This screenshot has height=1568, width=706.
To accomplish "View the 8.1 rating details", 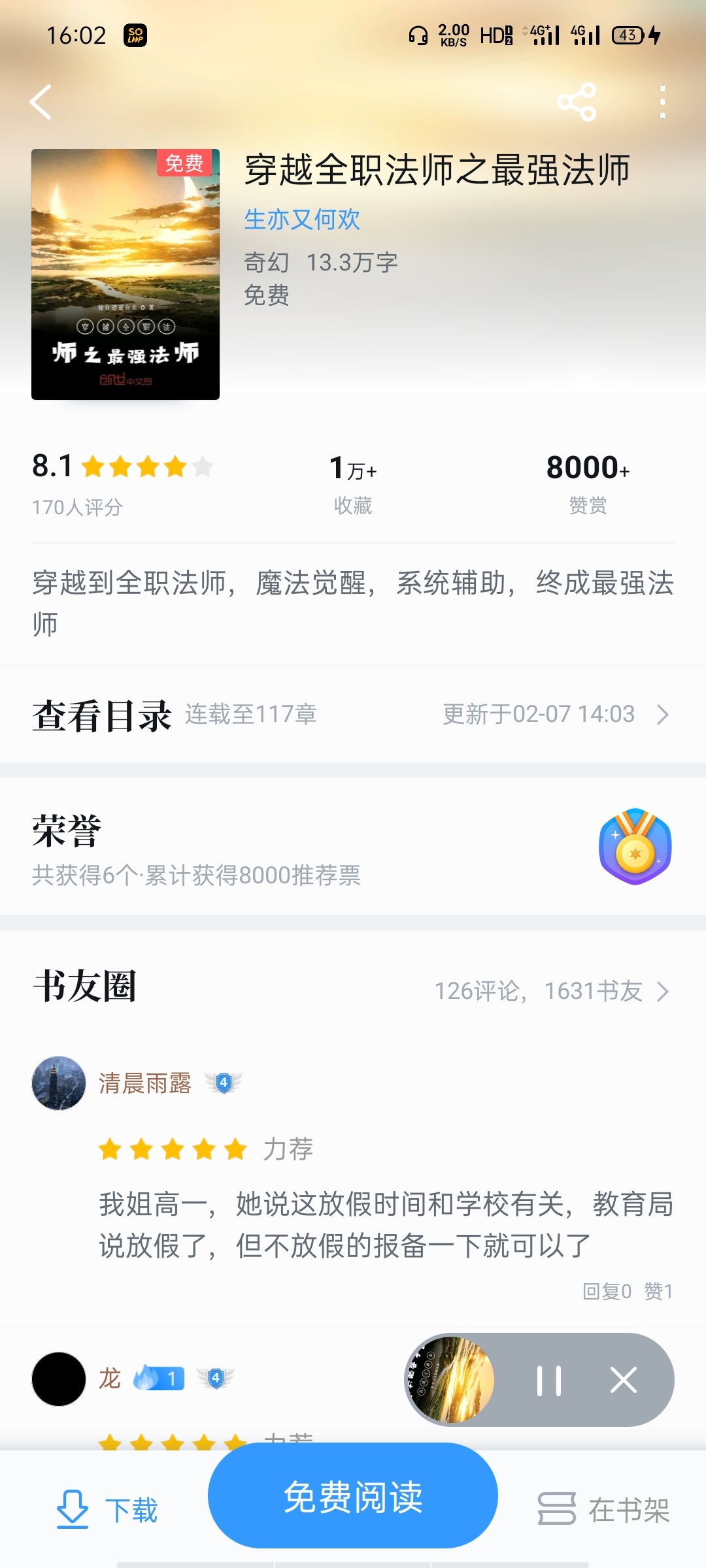I will 123,482.
